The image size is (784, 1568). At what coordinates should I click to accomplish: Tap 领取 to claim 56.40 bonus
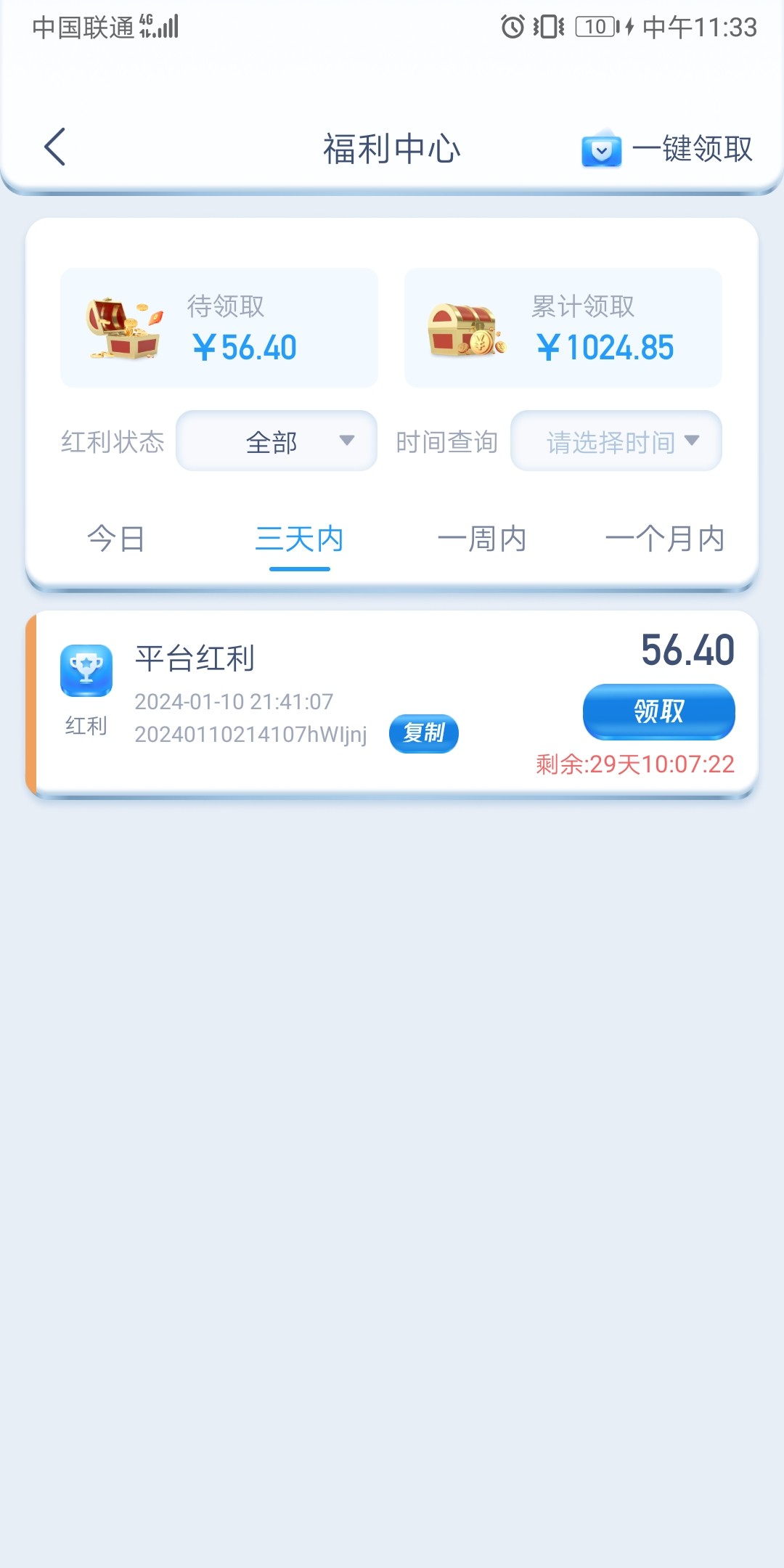click(658, 712)
